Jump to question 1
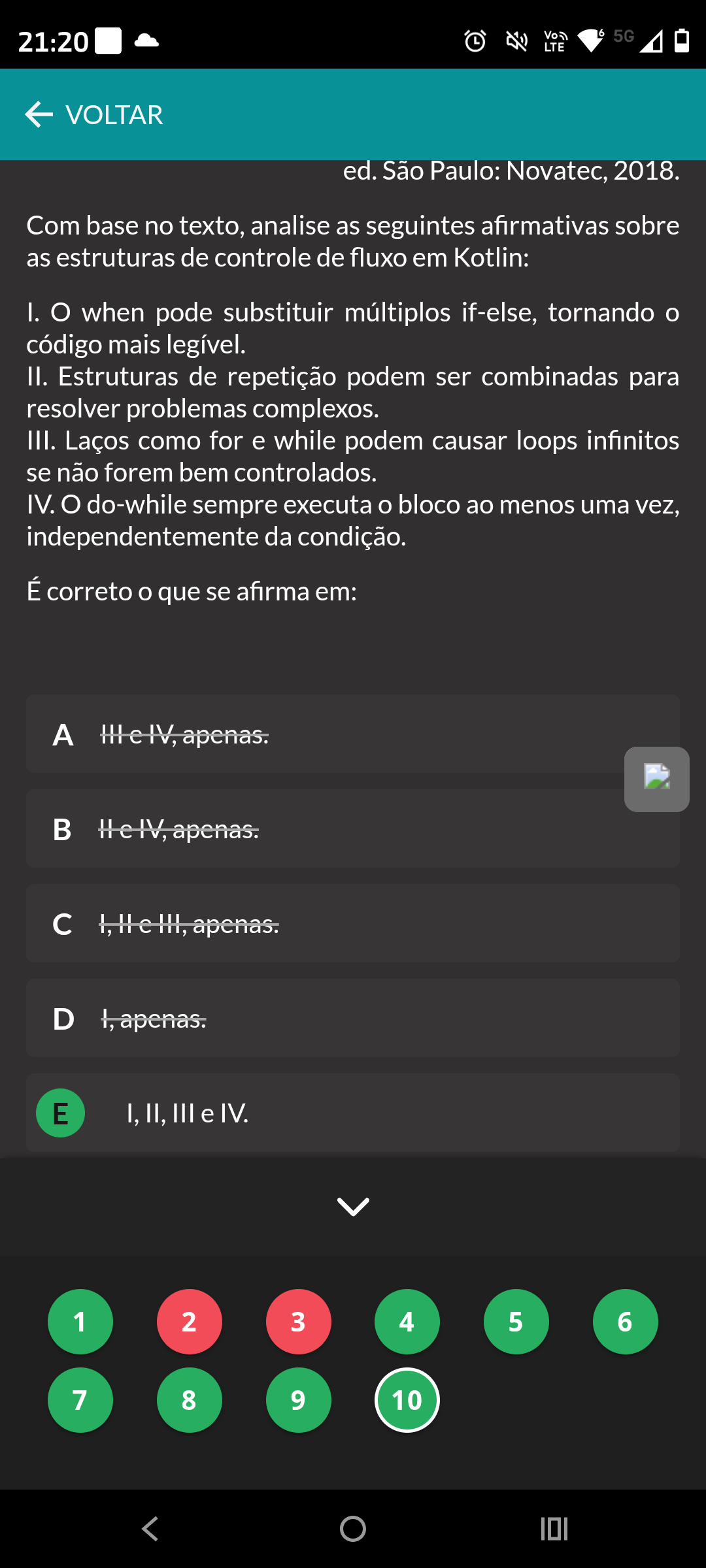706x1568 pixels. (x=80, y=1322)
